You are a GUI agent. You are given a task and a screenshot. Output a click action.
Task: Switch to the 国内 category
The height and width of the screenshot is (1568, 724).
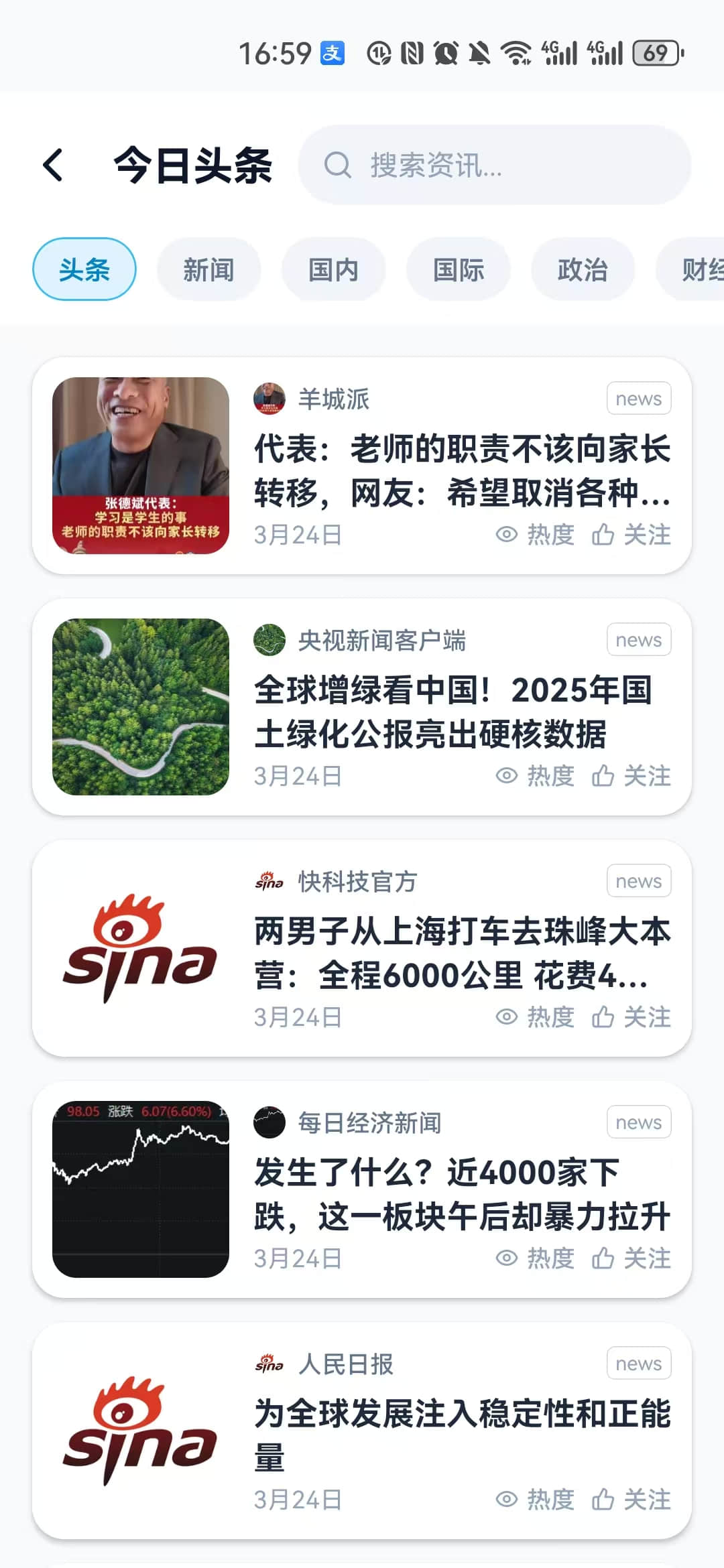pos(333,269)
